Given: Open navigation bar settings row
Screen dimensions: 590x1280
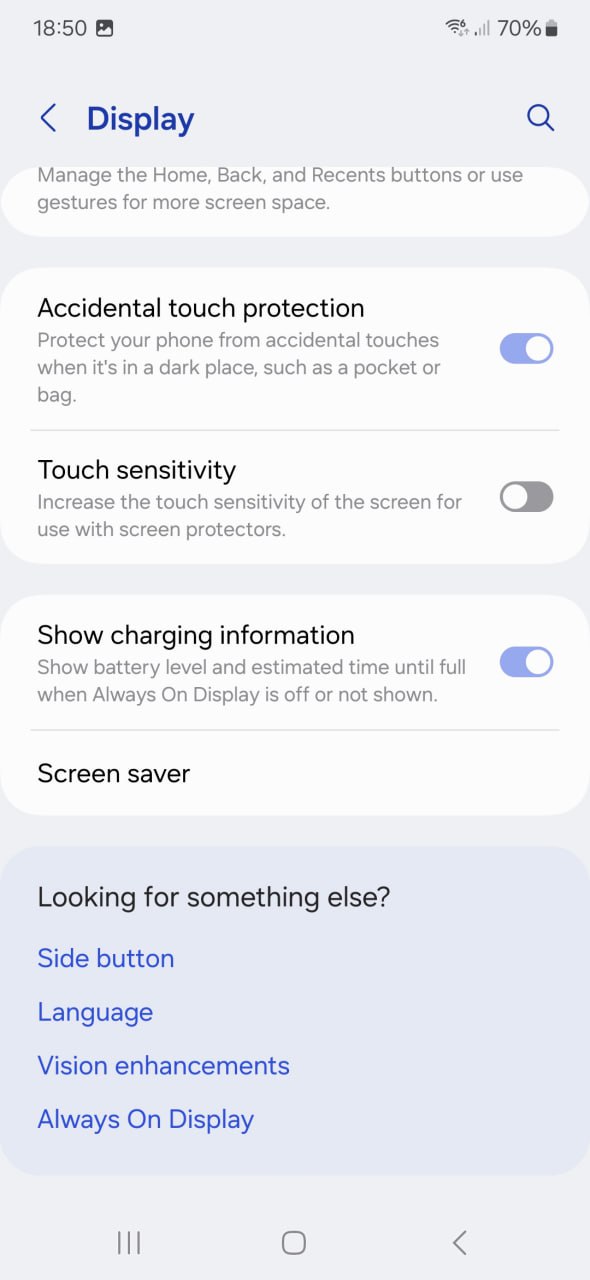Looking at the screenshot, I should (x=294, y=200).
